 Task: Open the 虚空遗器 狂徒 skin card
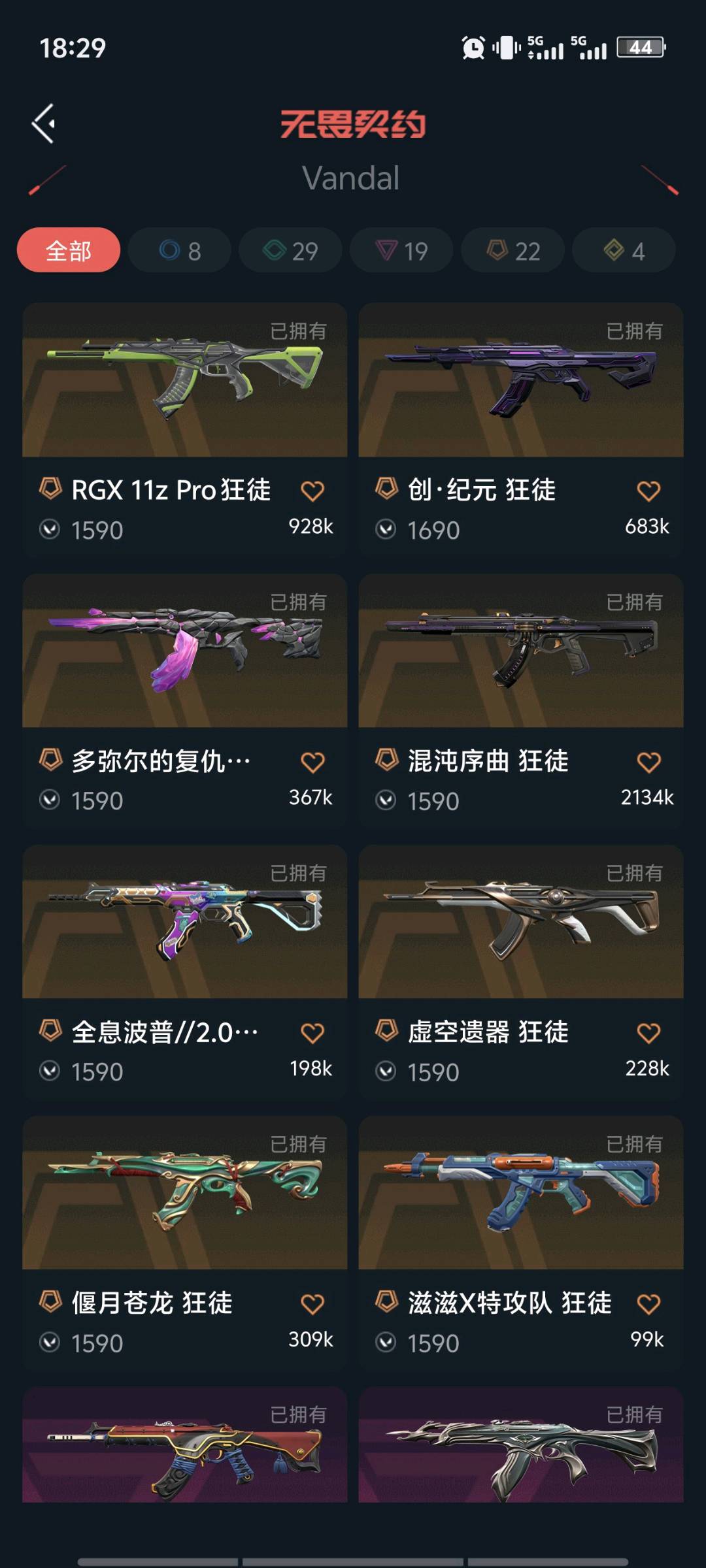521,972
